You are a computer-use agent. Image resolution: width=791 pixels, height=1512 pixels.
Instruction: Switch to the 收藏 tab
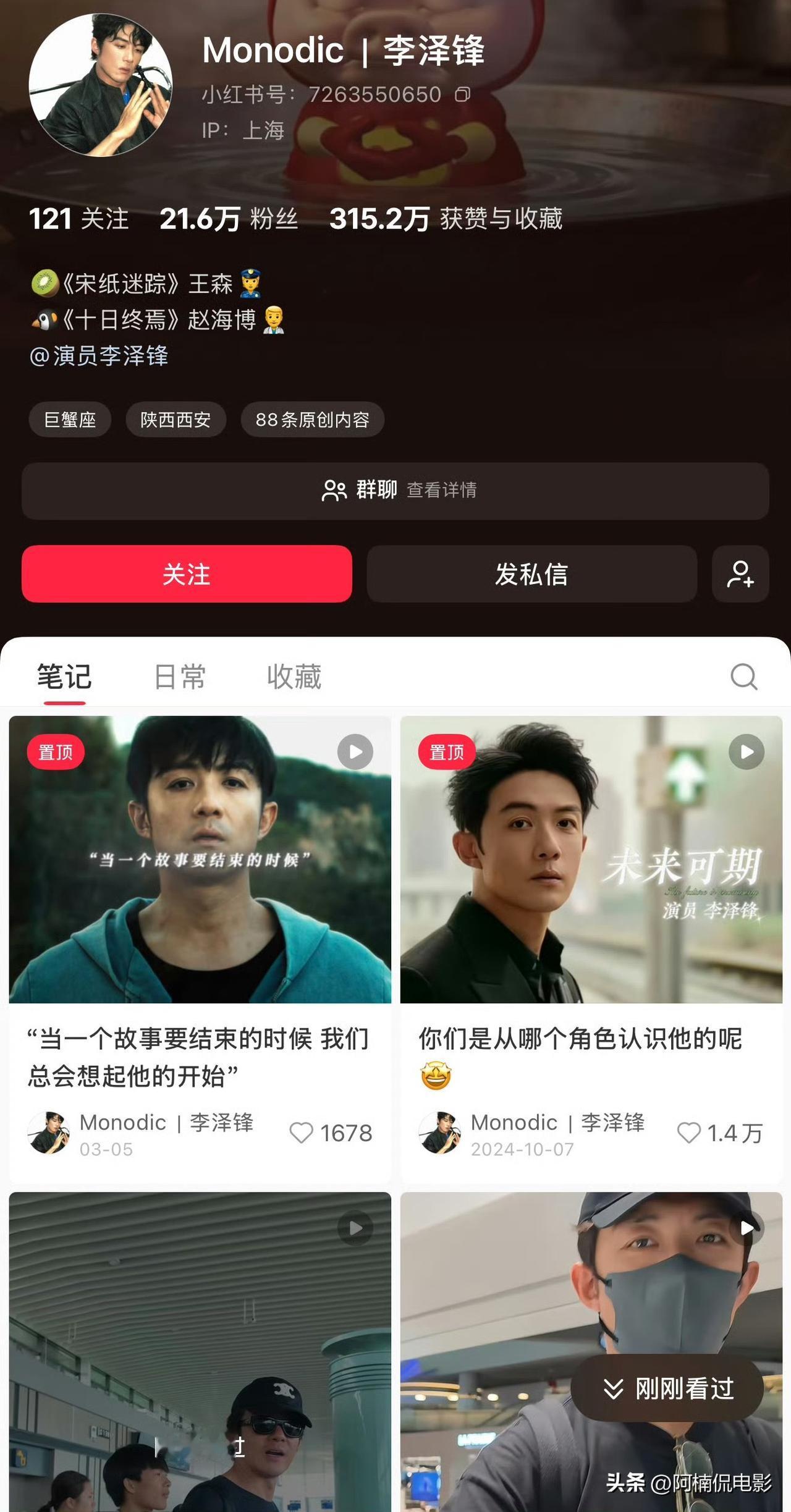pos(294,677)
